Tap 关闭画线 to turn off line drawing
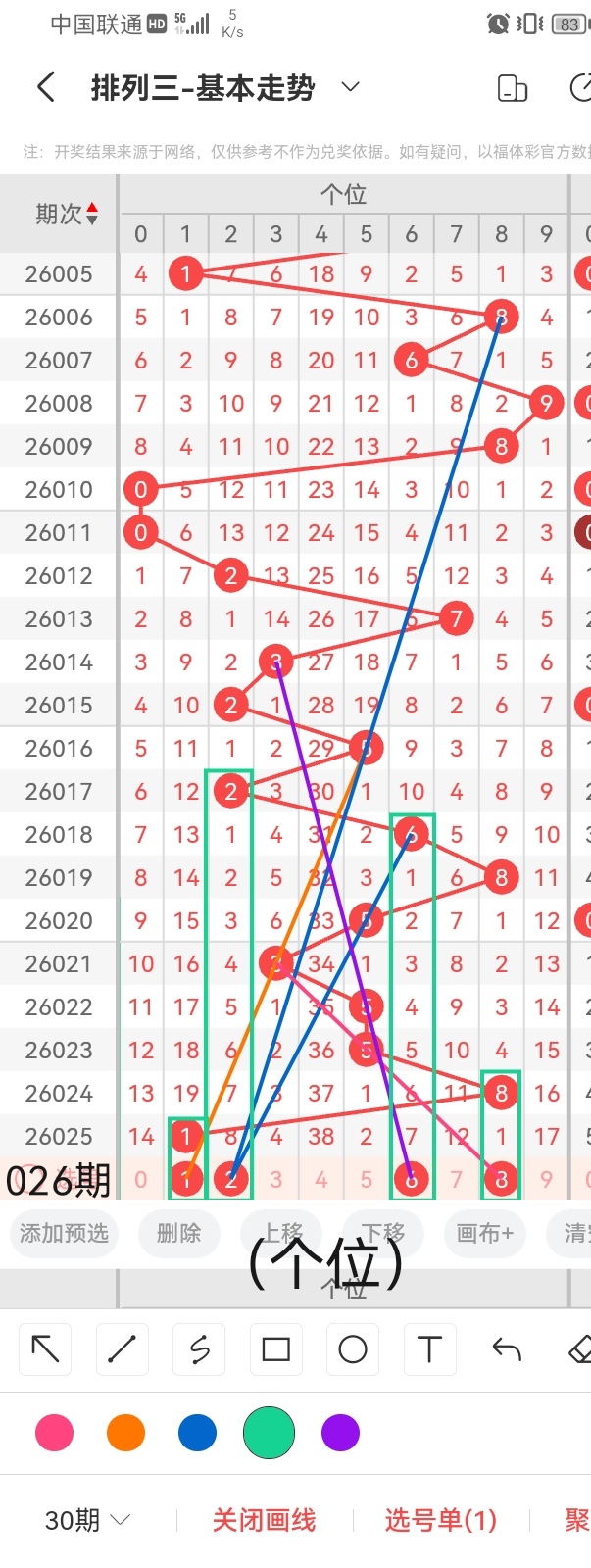Viewport: 591px width, 1568px height. point(264,1520)
